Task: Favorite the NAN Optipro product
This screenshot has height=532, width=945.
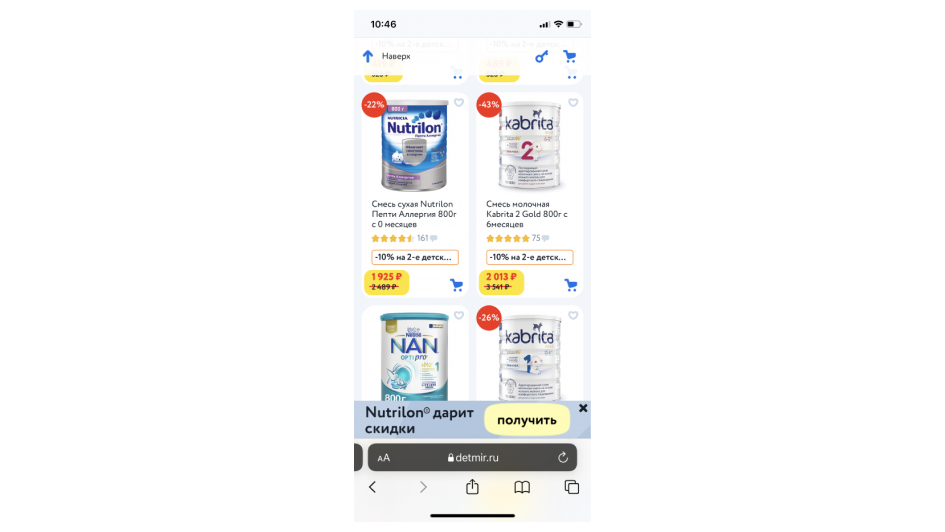Action: point(459,316)
